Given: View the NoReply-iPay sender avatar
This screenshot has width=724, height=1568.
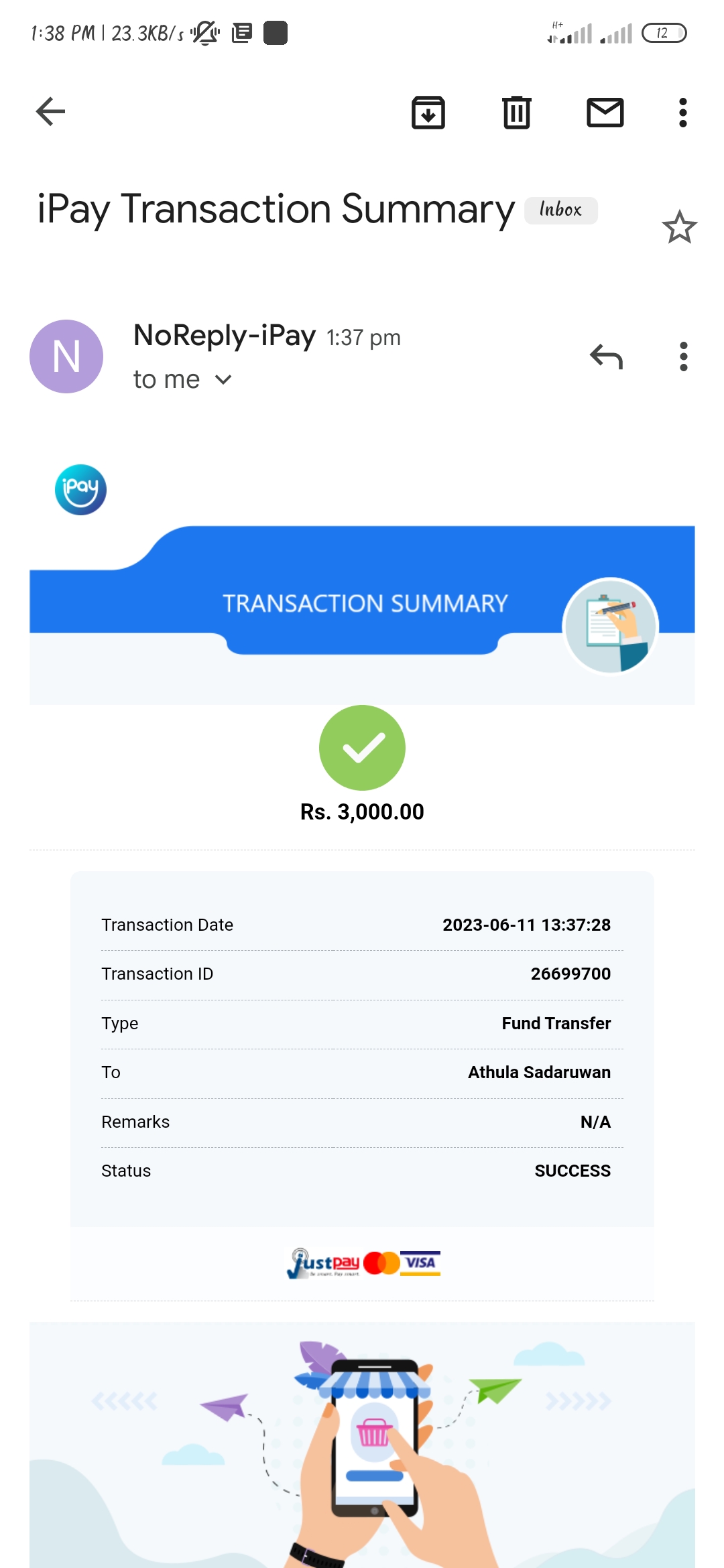Looking at the screenshot, I should point(66,356).
